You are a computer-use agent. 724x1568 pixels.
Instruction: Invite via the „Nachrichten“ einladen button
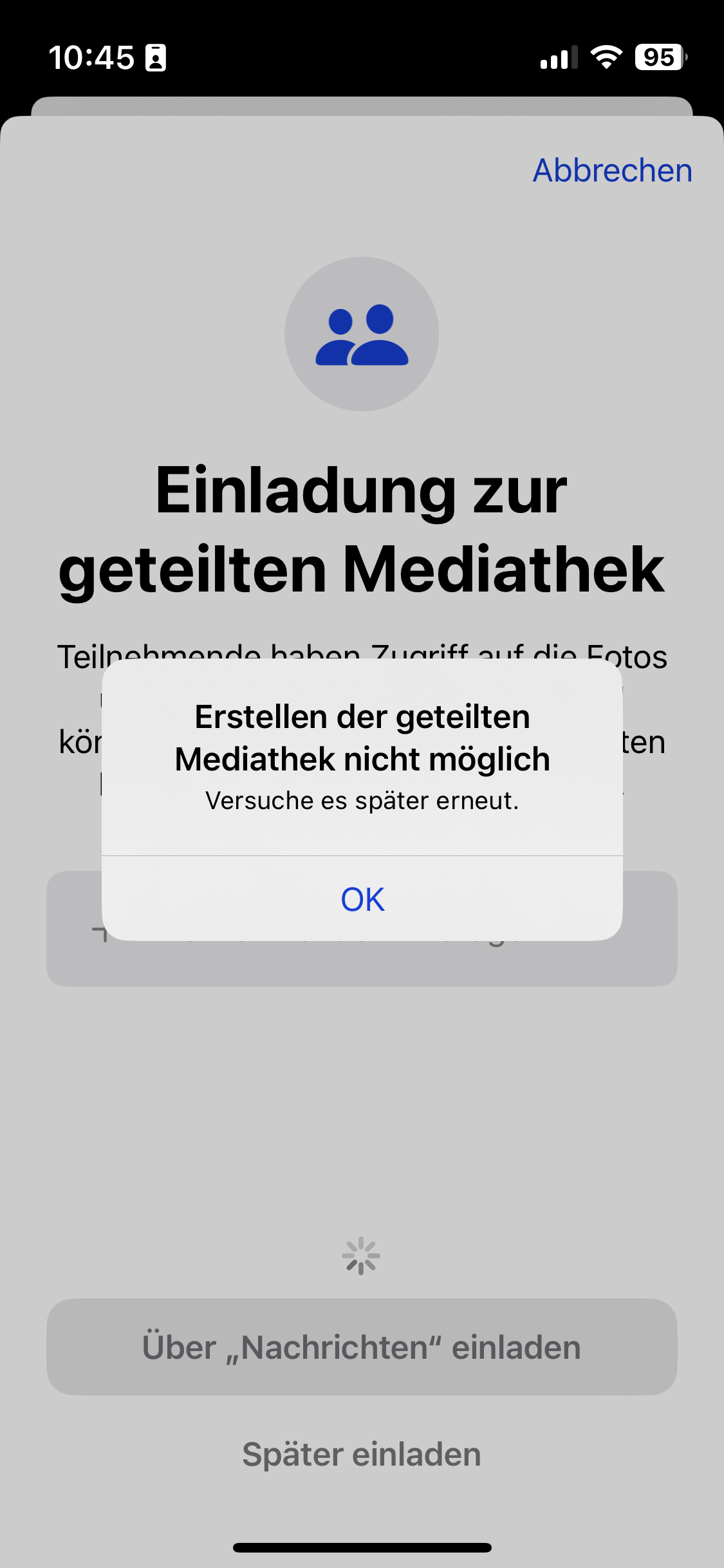coord(362,1347)
